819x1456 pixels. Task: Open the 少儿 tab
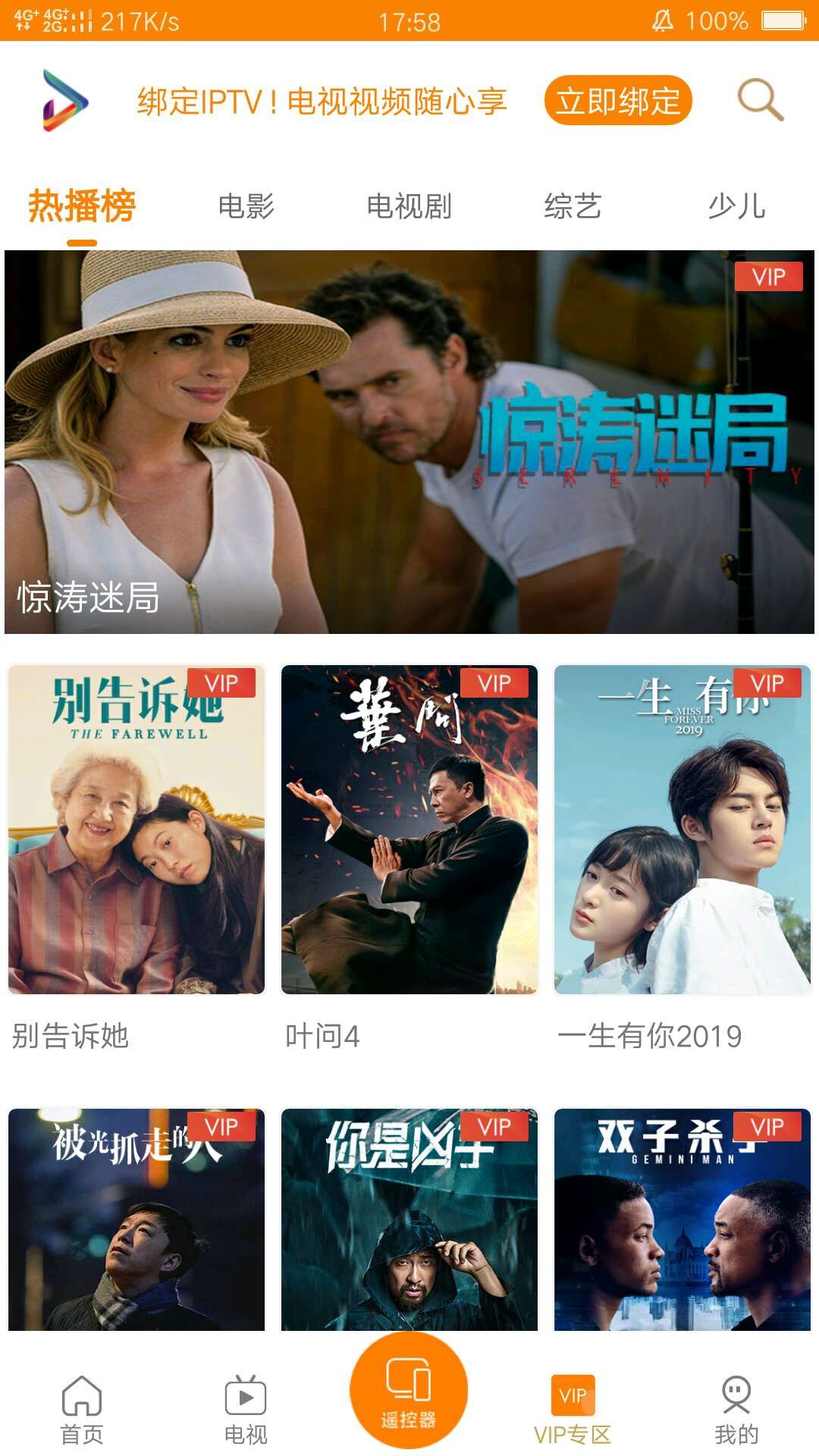tap(736, 206)
